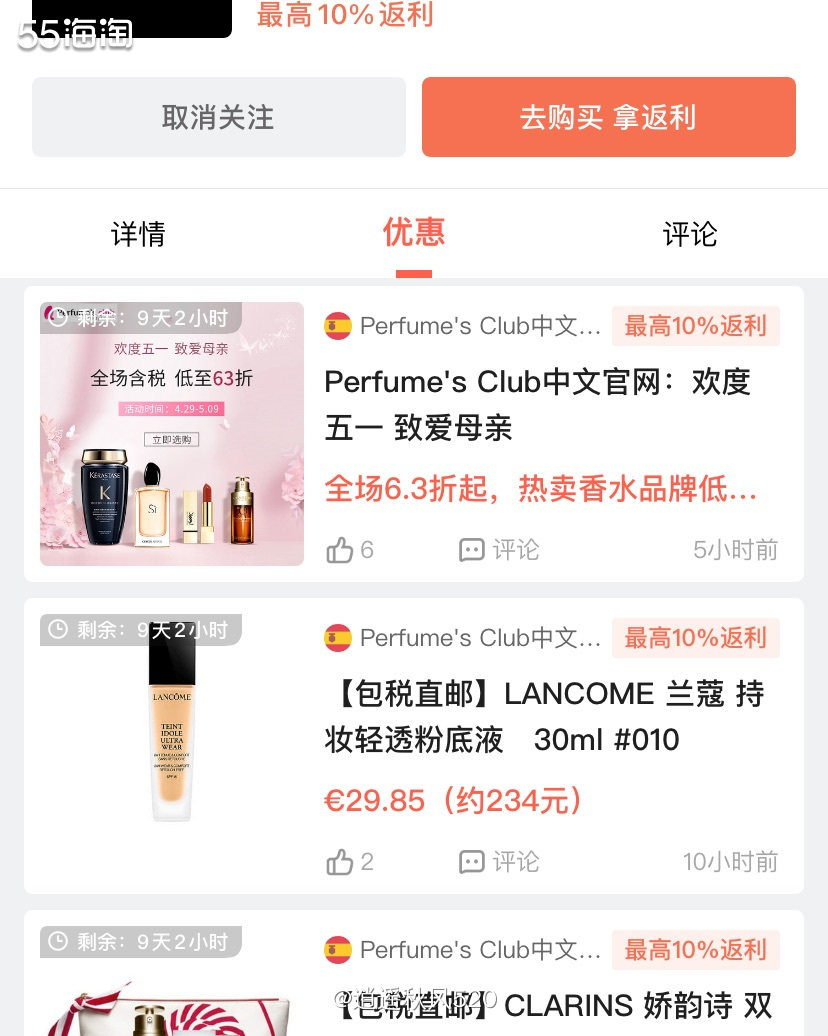Select the flag icon on the CLARINS deal
This screenshot has width=828, height=1036.
coord(338,950)
